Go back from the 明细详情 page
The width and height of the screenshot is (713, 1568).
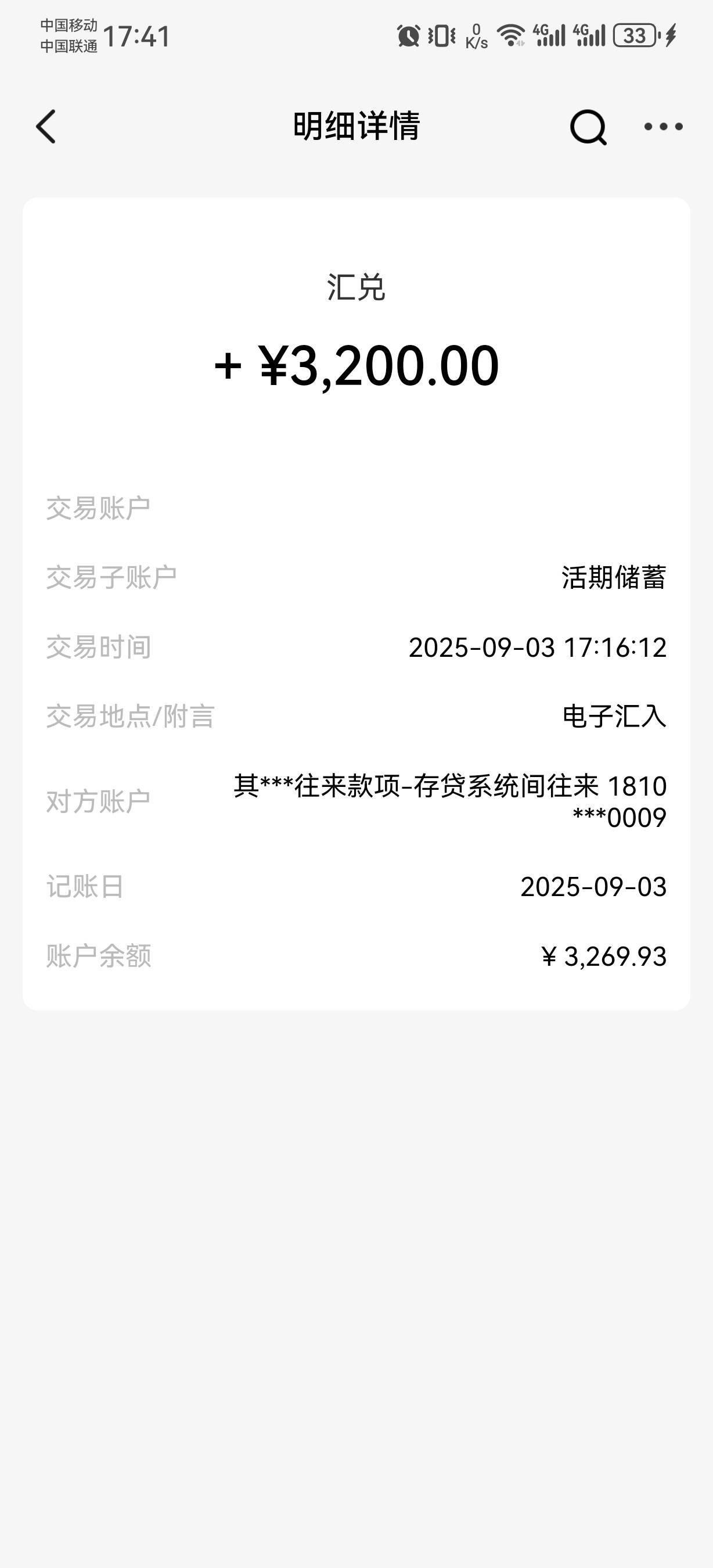[x=46, y=127]
